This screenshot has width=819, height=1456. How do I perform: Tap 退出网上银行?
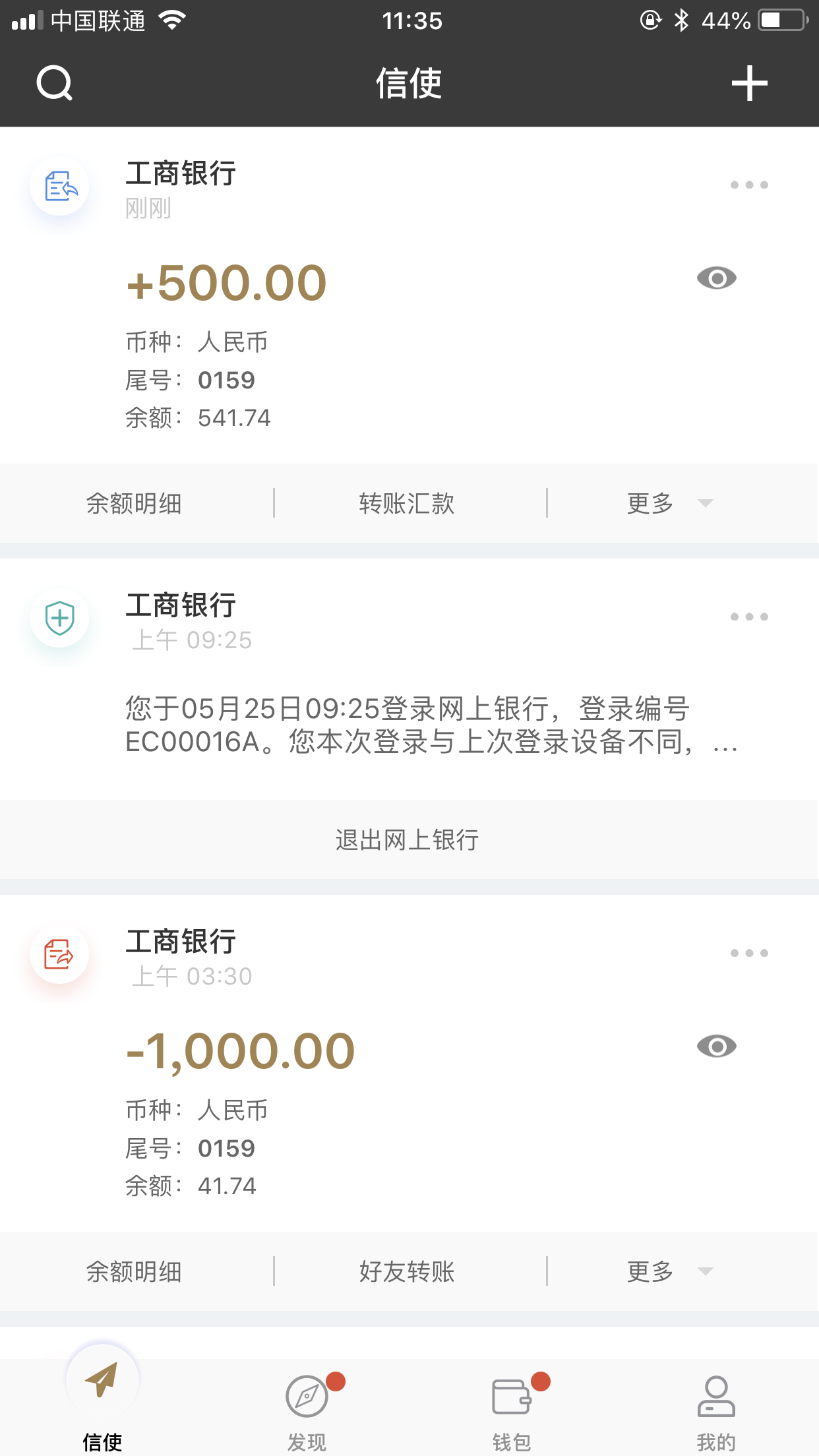(408, 839)
